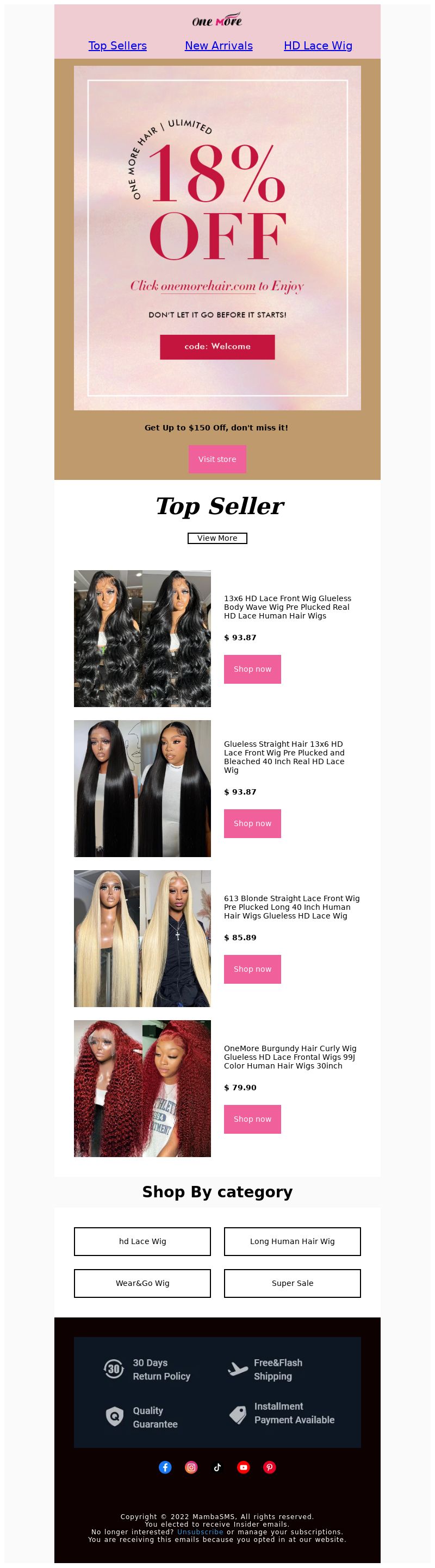Shop now for the Burgundy Curly wig
This screenshot has width=435, height=1568.
252,1119
